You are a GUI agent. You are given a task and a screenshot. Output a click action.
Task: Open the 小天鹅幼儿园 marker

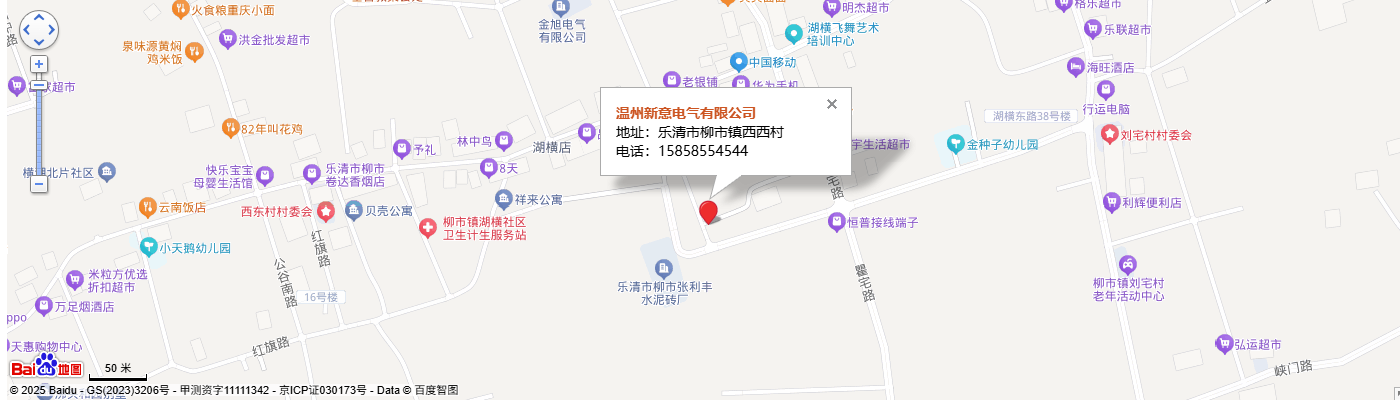[148, 246]
